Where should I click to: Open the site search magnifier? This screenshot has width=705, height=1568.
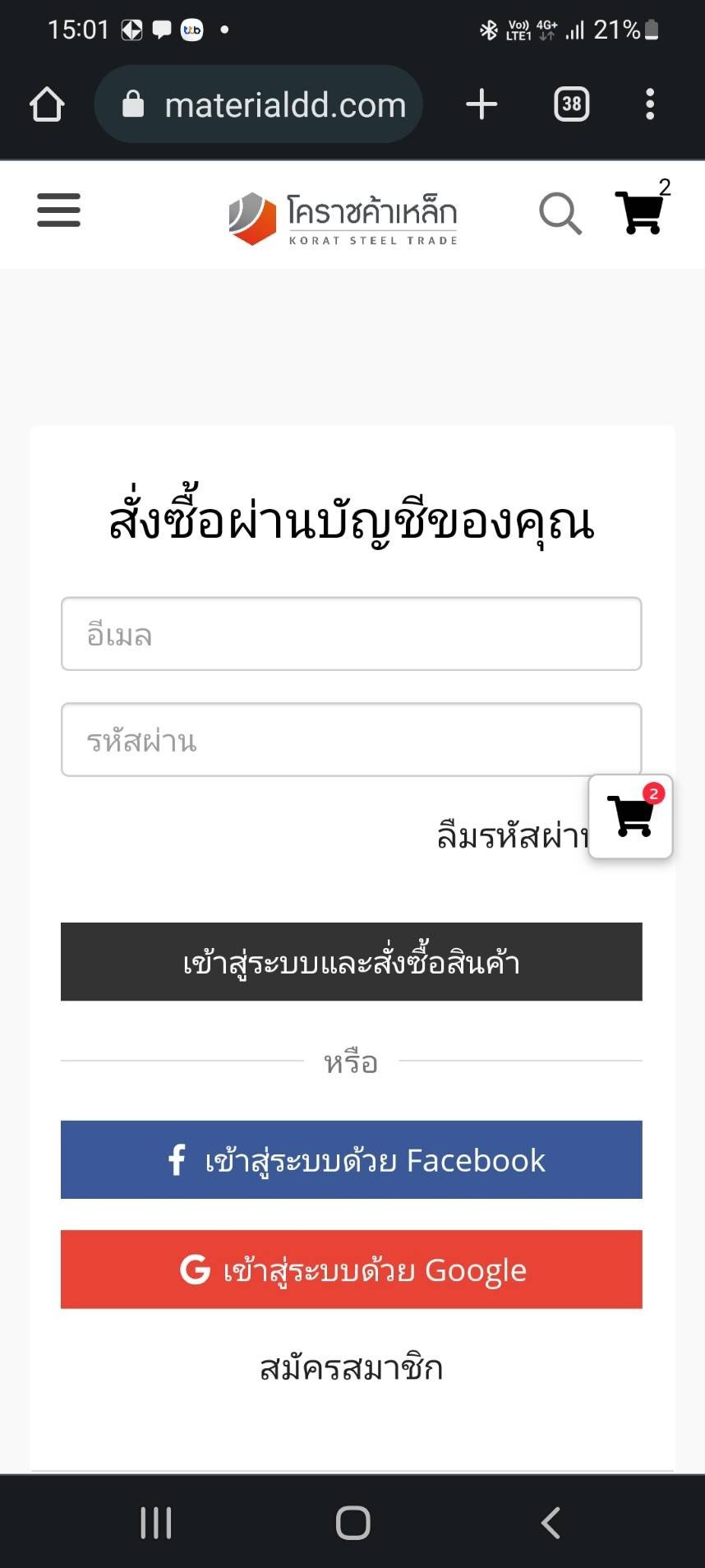click(x=560, y=214)
